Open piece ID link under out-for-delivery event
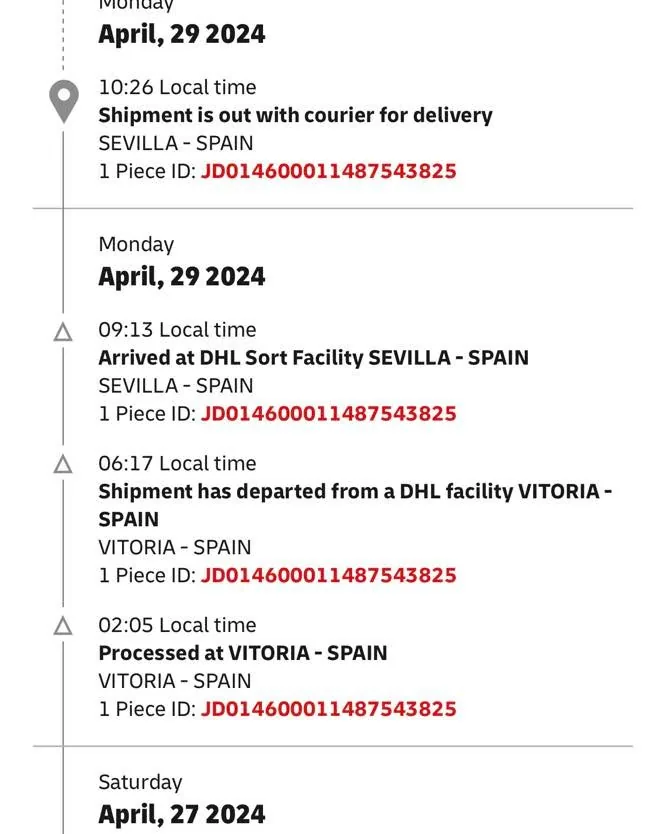 point(328,171)
